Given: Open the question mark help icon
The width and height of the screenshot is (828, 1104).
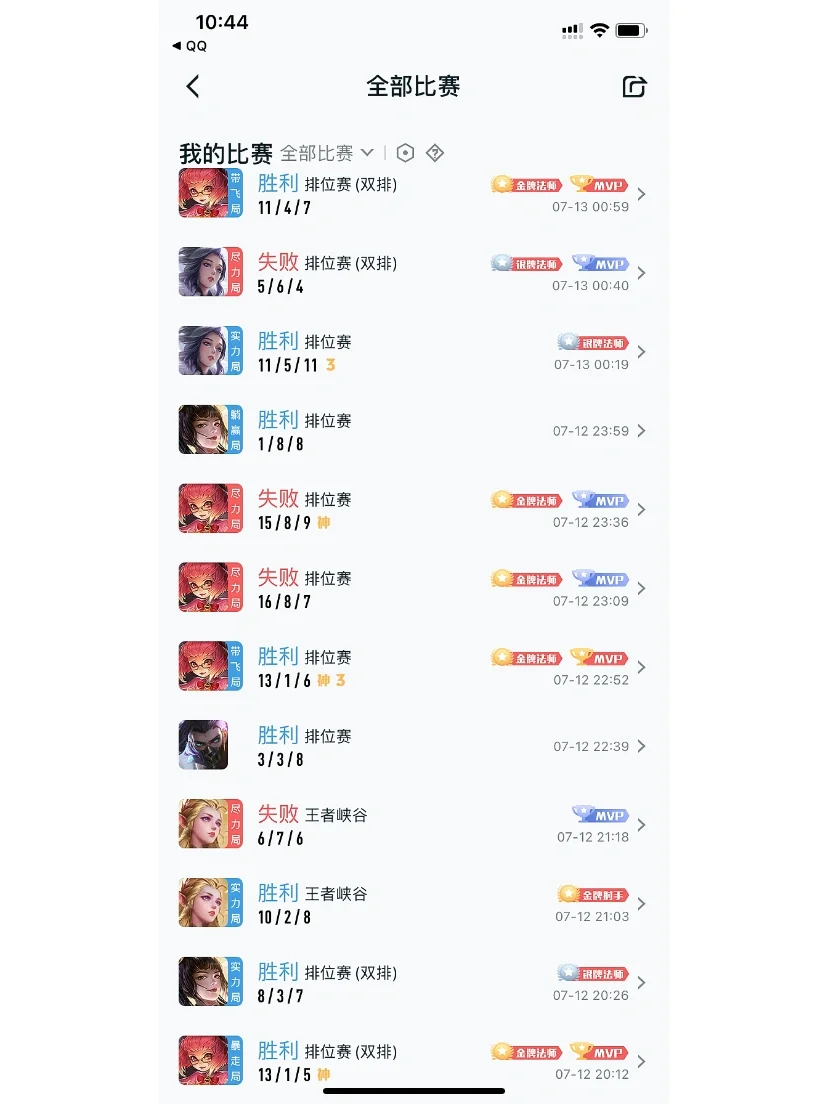Looking at the screenshot, I should tap(435, 153).
